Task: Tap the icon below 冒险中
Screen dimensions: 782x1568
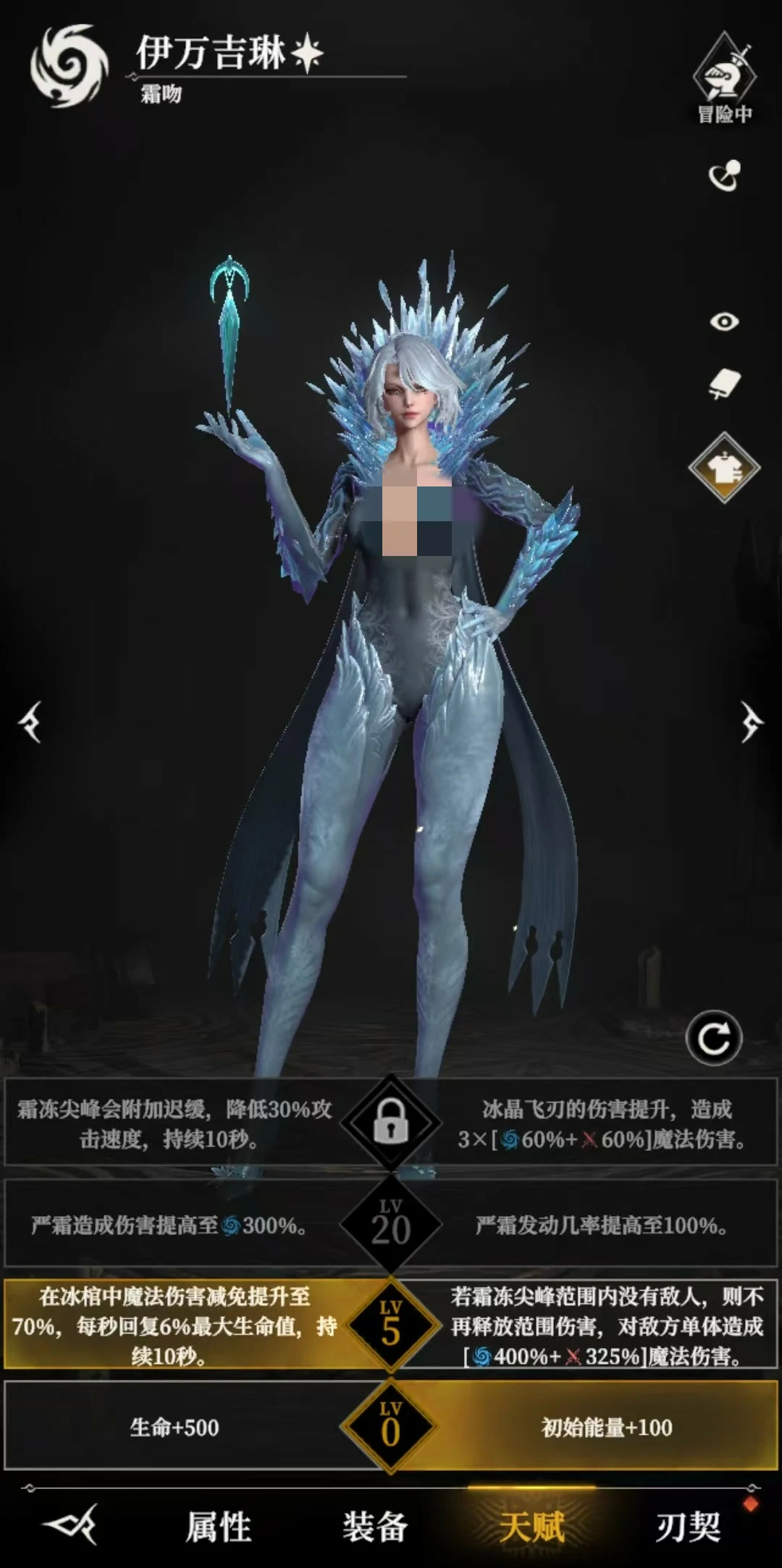Action: click(x=724, y=176)
